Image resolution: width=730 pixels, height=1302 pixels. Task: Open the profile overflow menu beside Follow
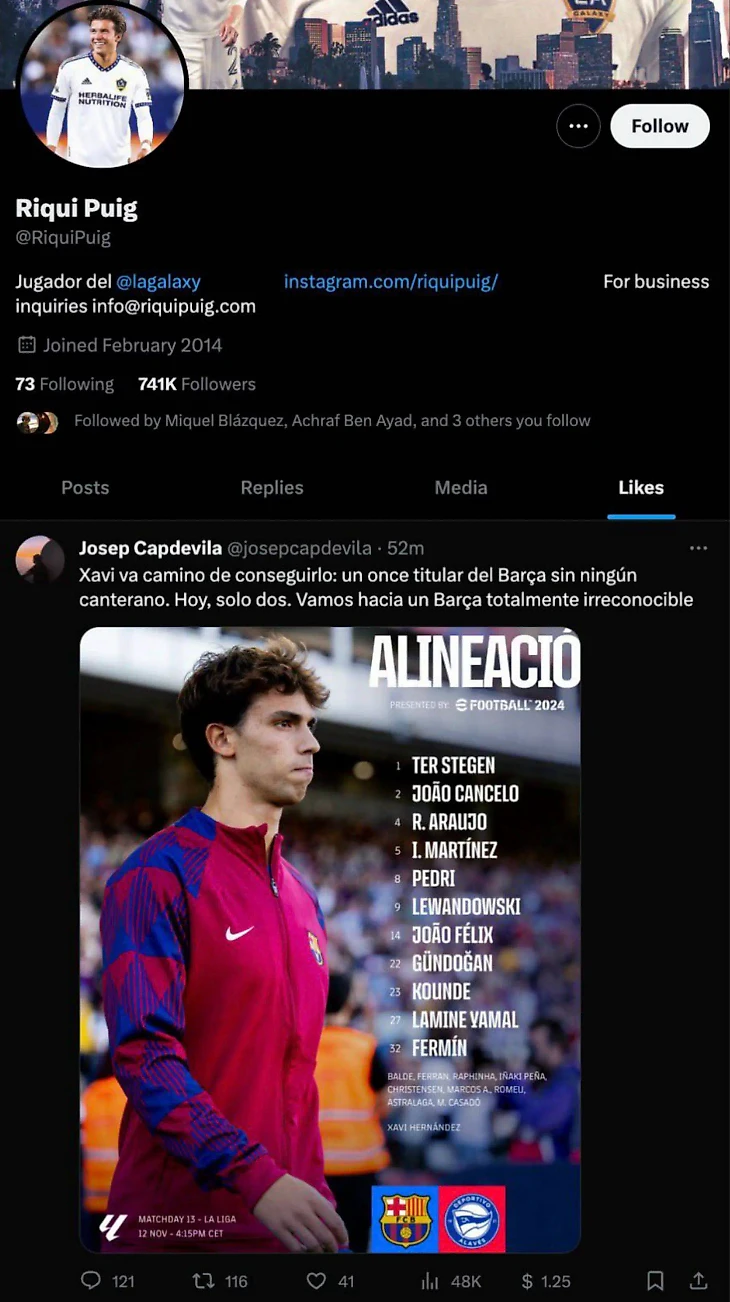pyautogui.click(x=578, y=126)
